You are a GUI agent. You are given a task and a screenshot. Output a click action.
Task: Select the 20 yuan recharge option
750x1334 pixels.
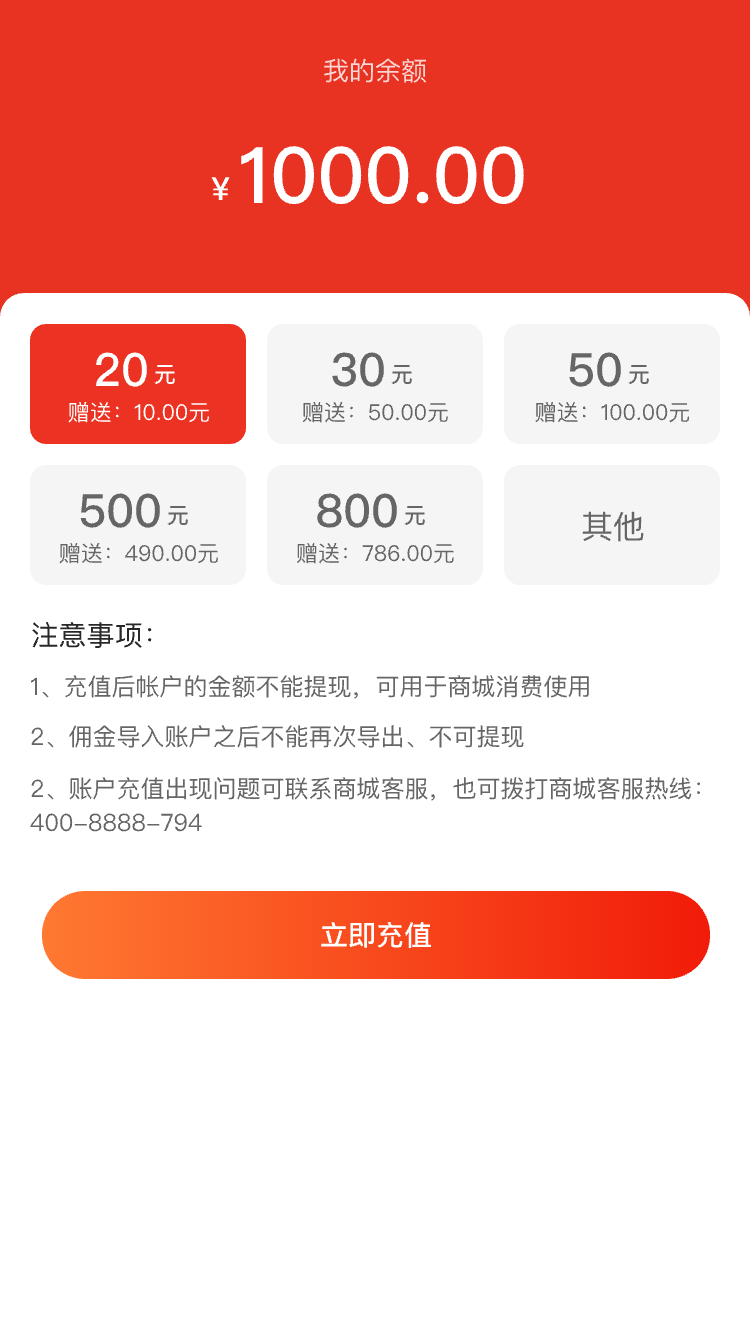click(137, 383)
